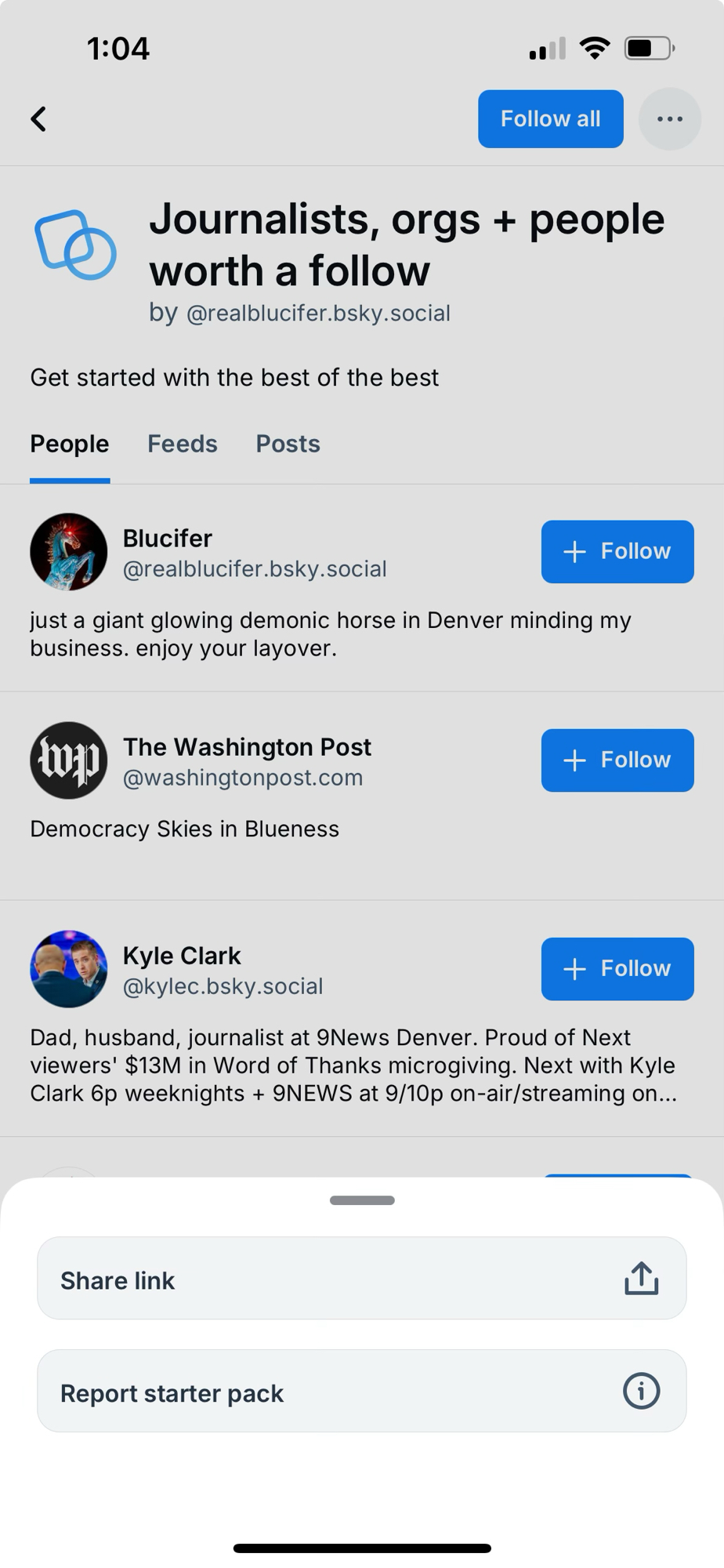This screenshot has height=1568, width=724.
Task: Follow Kyle Clark
Action: point(617,968)
